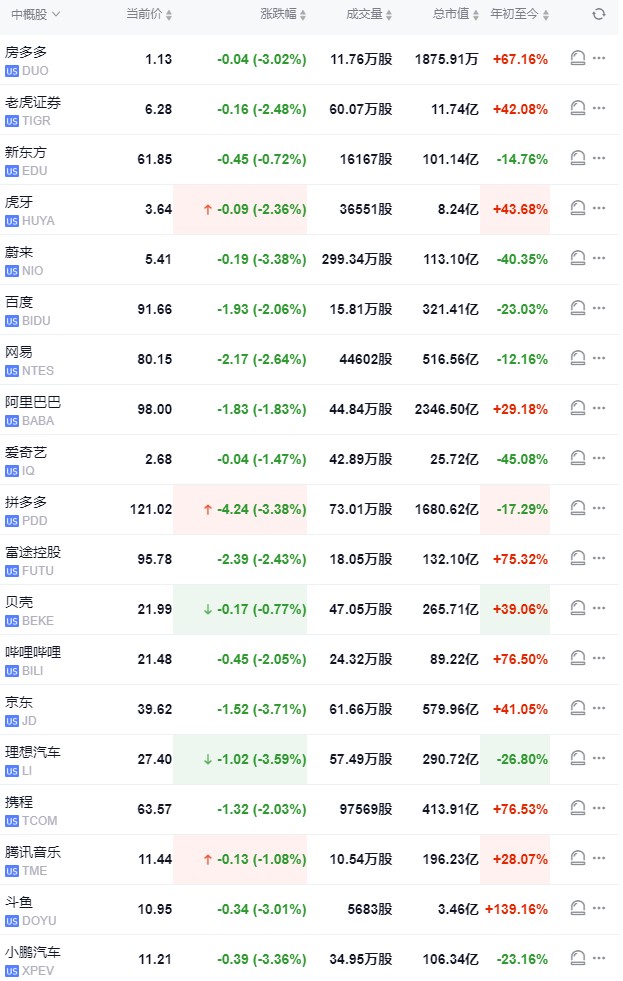
Task: Open more options for 新东方
Action: [599, 158]
